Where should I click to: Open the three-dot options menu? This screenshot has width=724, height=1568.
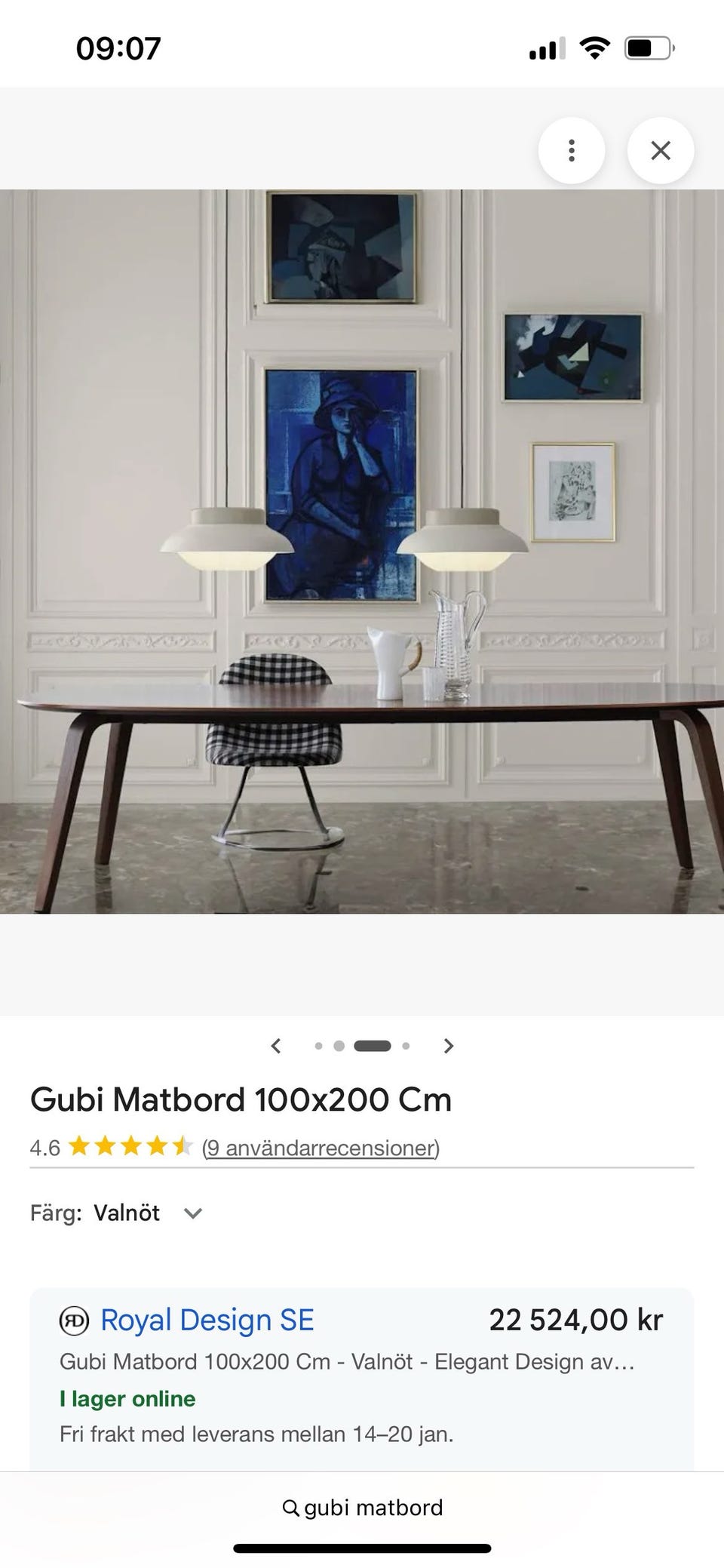tap(572, 150)
